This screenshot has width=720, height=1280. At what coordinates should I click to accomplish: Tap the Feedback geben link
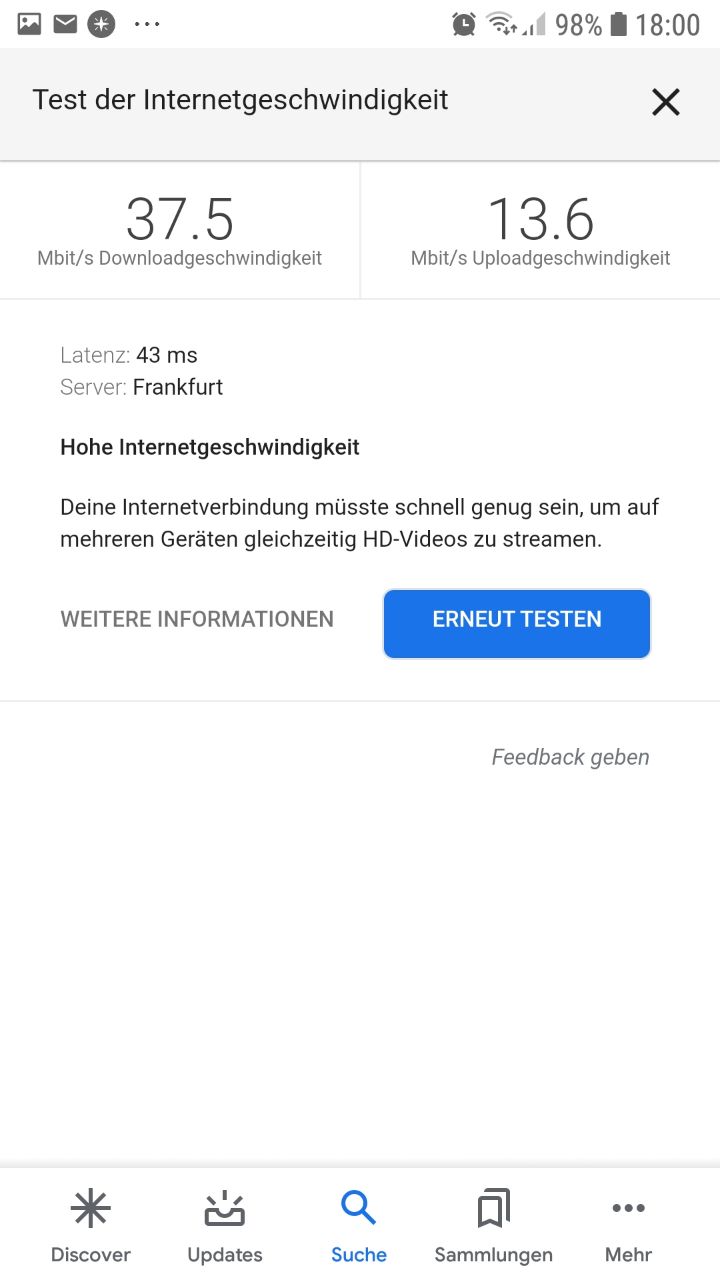pyautogui.click(x=570, y=757)
